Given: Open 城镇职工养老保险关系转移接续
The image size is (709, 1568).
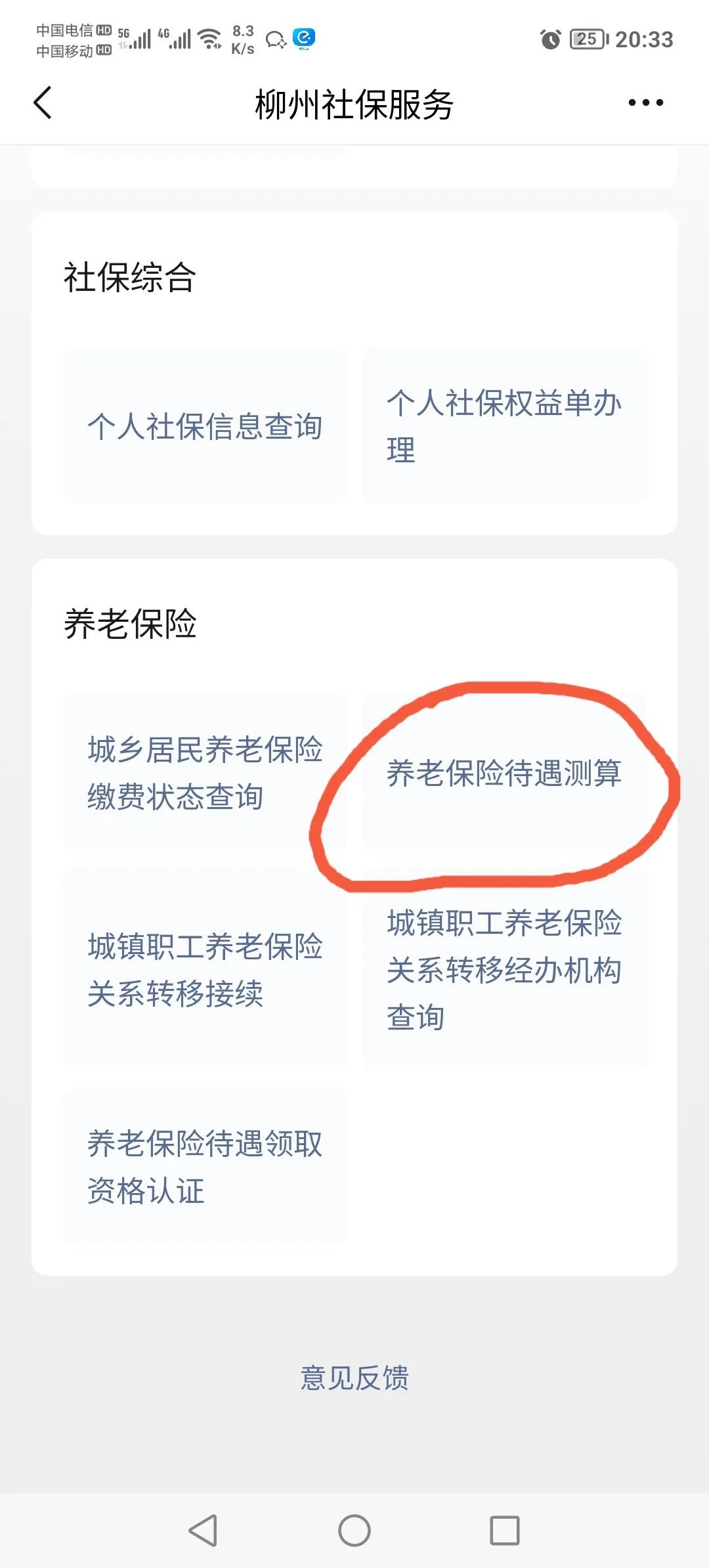Looking at the screenshot, I should coord(205,969).
